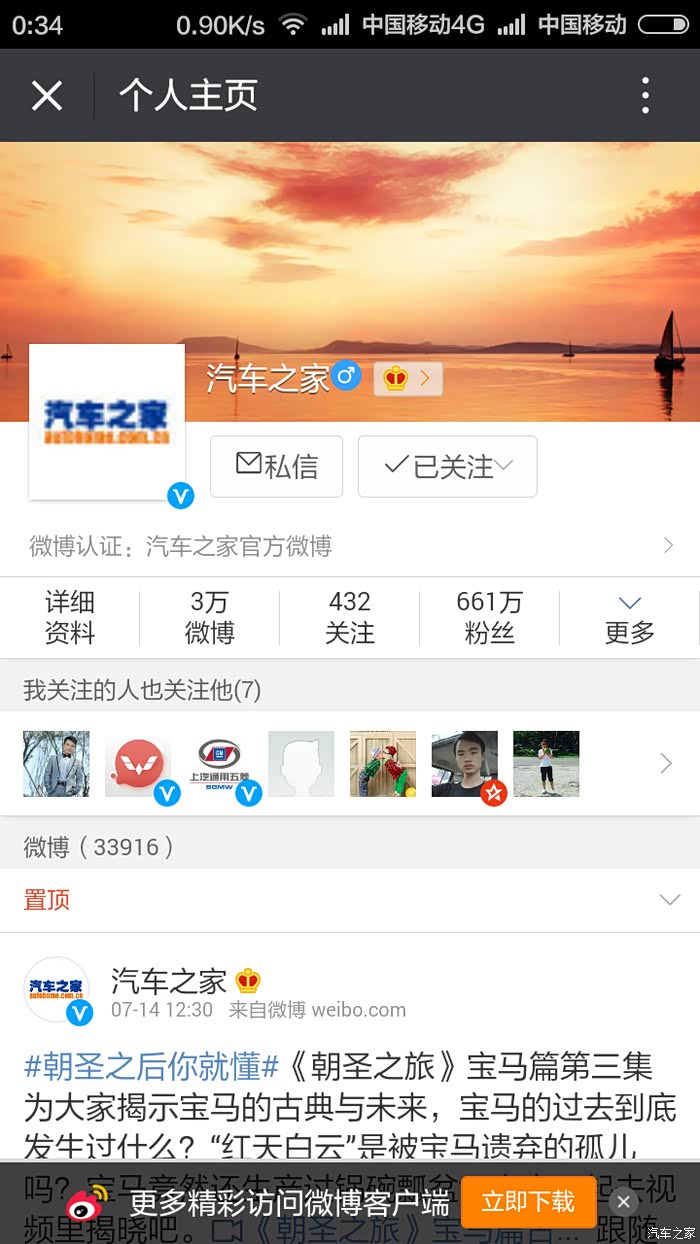Open the 已关注 follow options dropdown
Screen dimensions: 700x1244
pos(448,466)
